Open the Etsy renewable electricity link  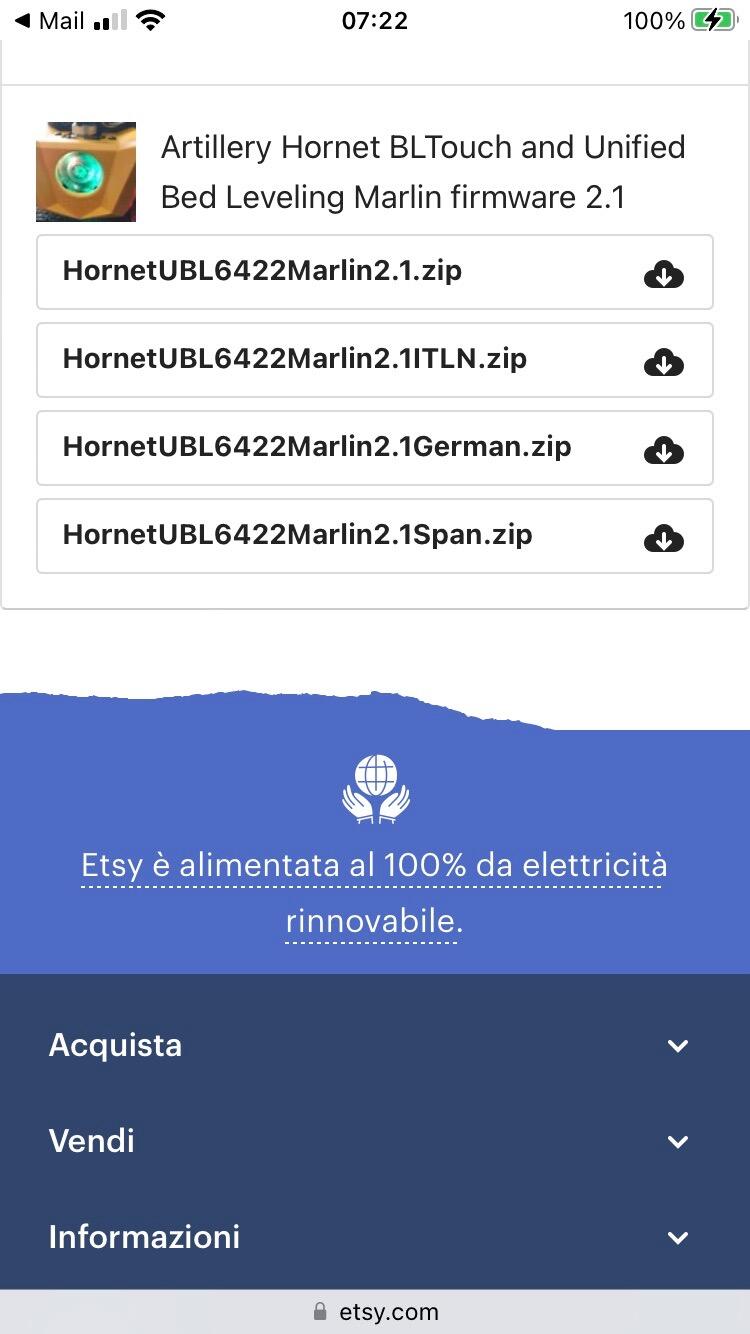374,893
